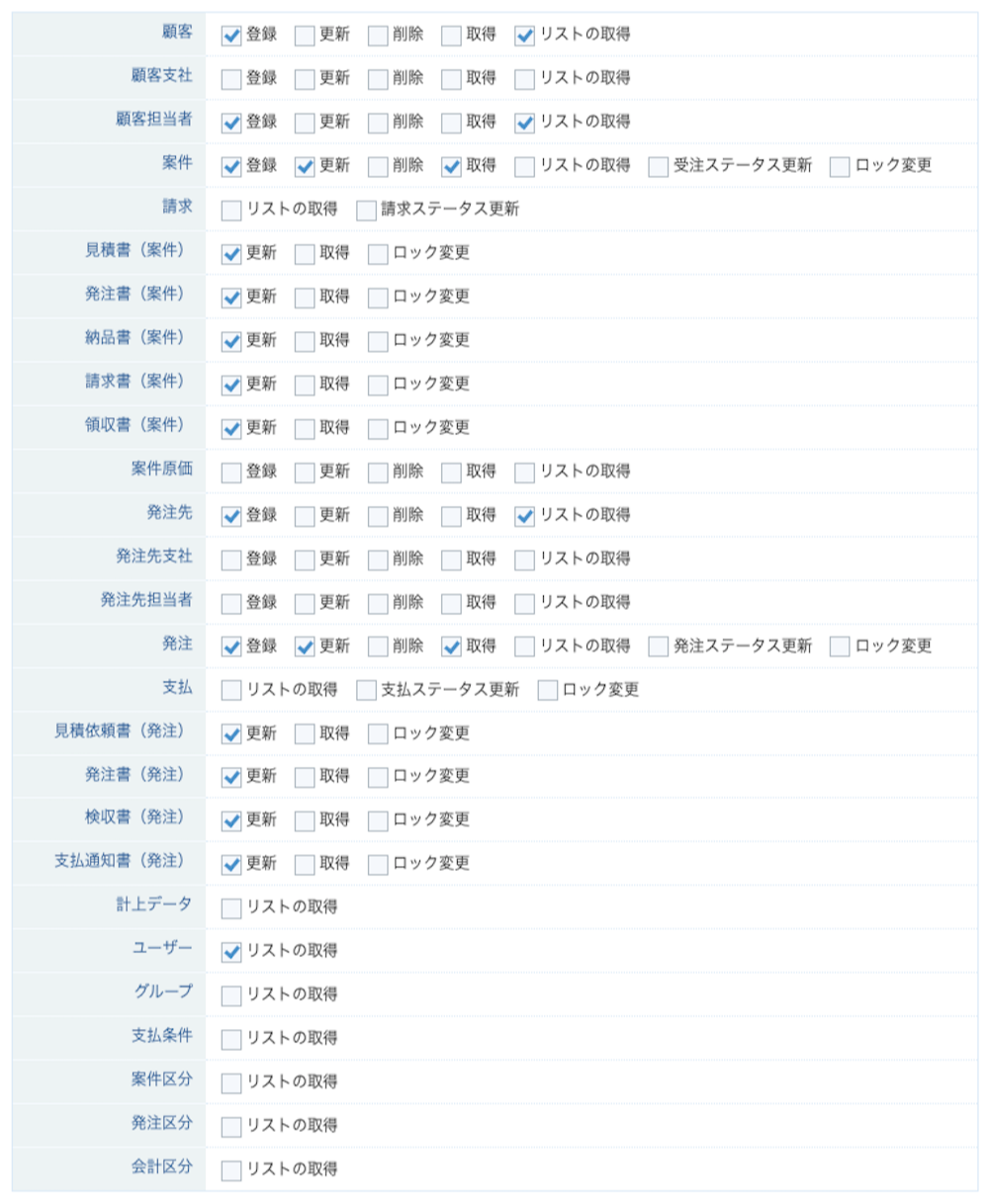Check 取得 for 発注書（案件）
The height and width of the screenshot is (1204, 989).
306,298
